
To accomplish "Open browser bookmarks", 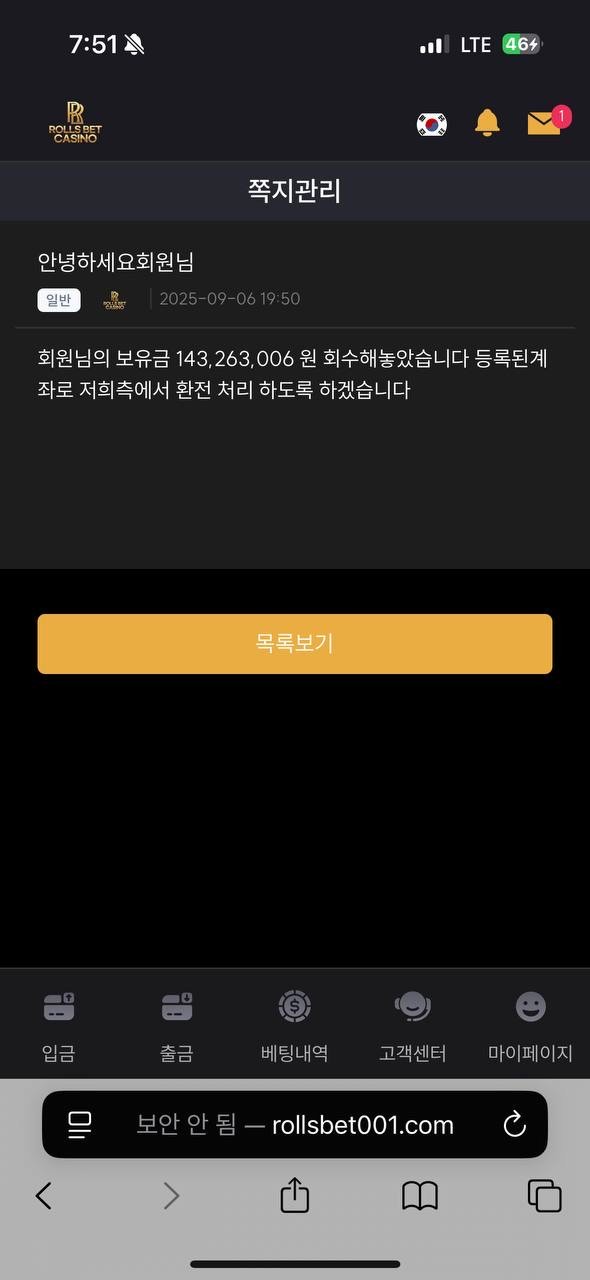I will [x=420, y=1195].
